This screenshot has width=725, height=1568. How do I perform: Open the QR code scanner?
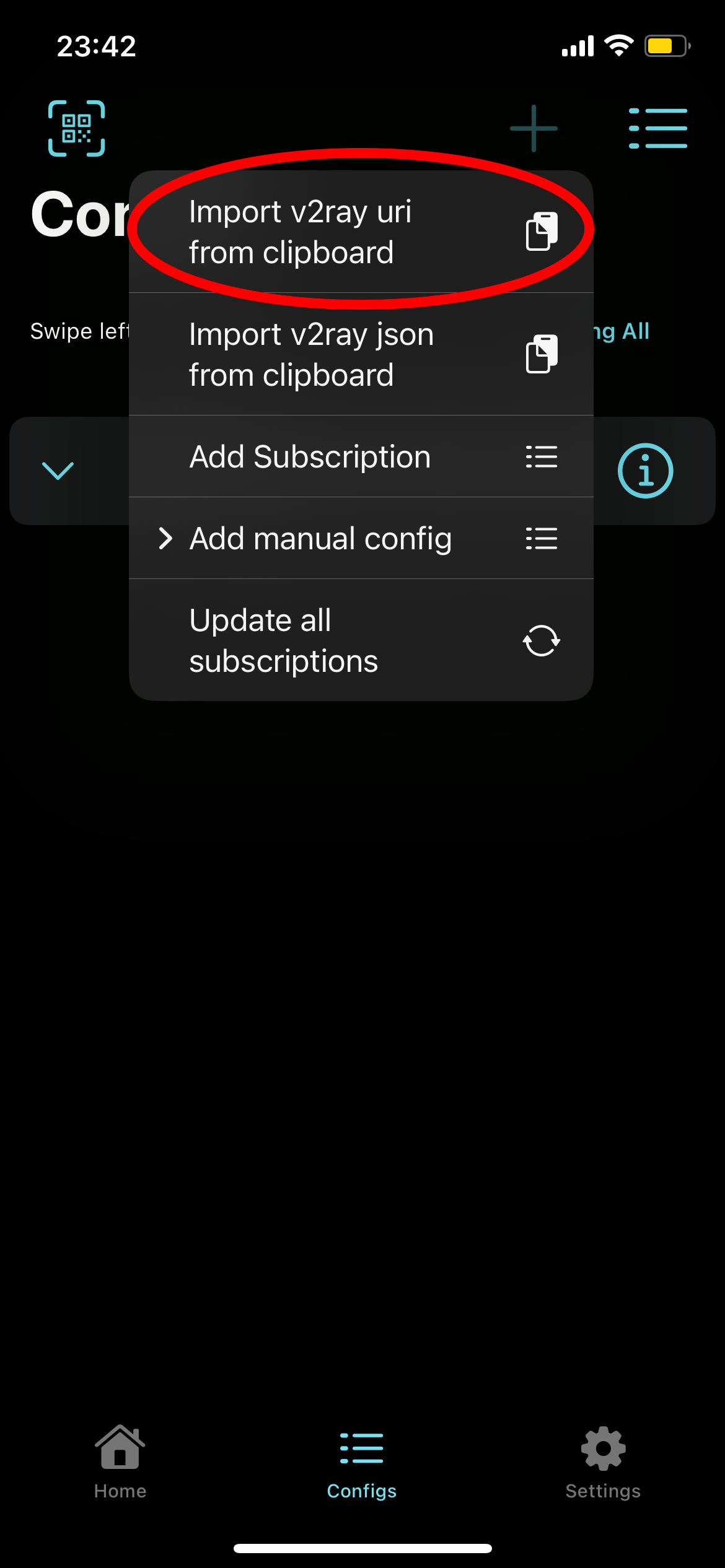tap(77, 128)
